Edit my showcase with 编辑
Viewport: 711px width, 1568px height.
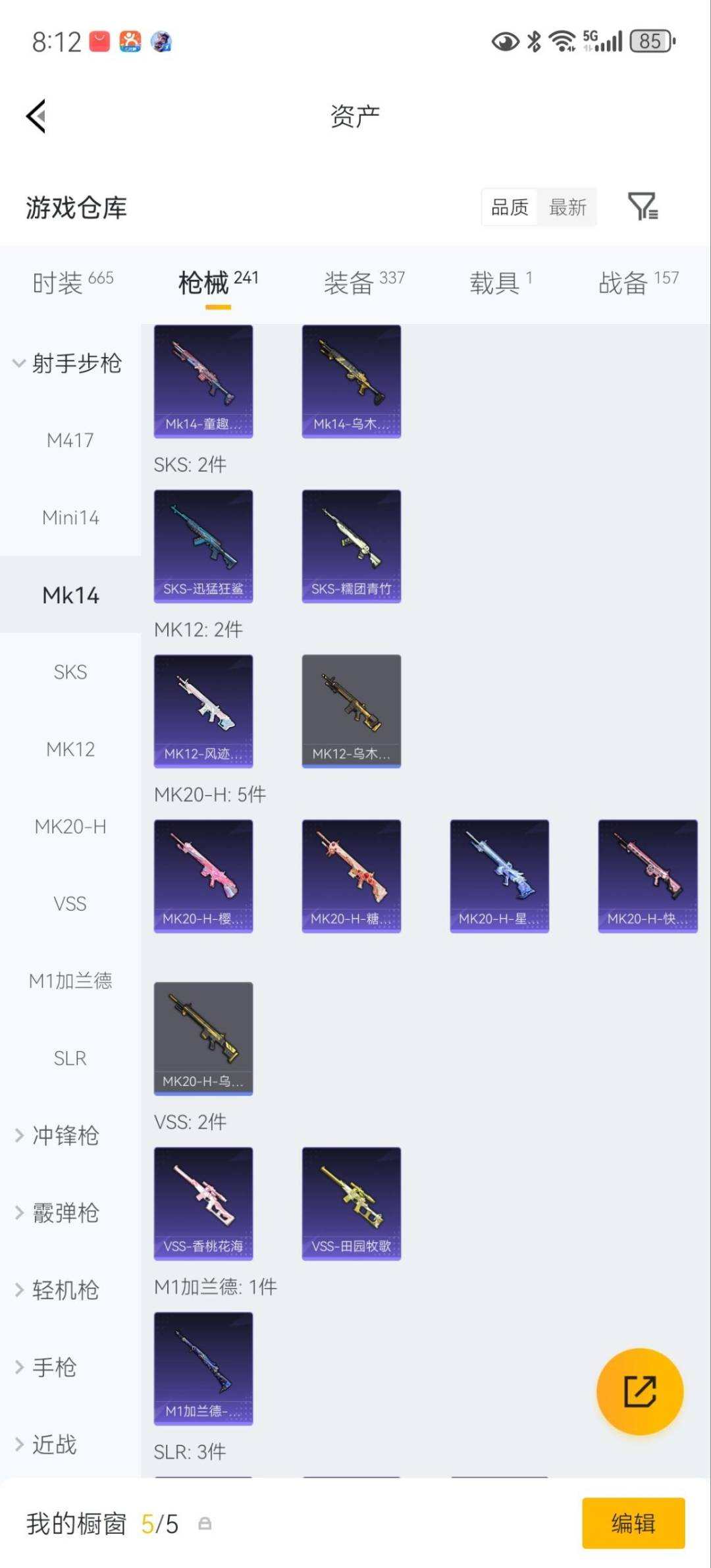click(x=633, y=1523)
